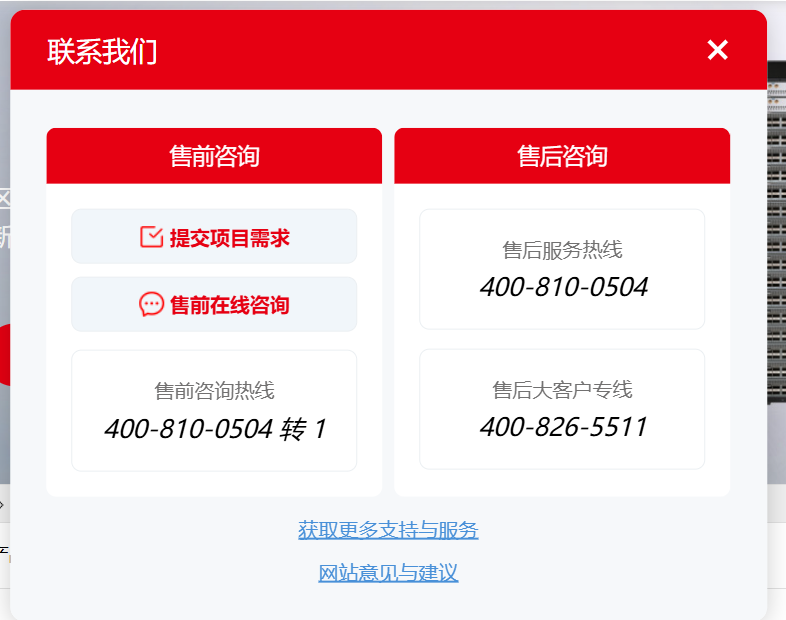Screen dimensions: 786x620
Task: Open 售前在线咨询 chat
Action: (x=214, y=304)
